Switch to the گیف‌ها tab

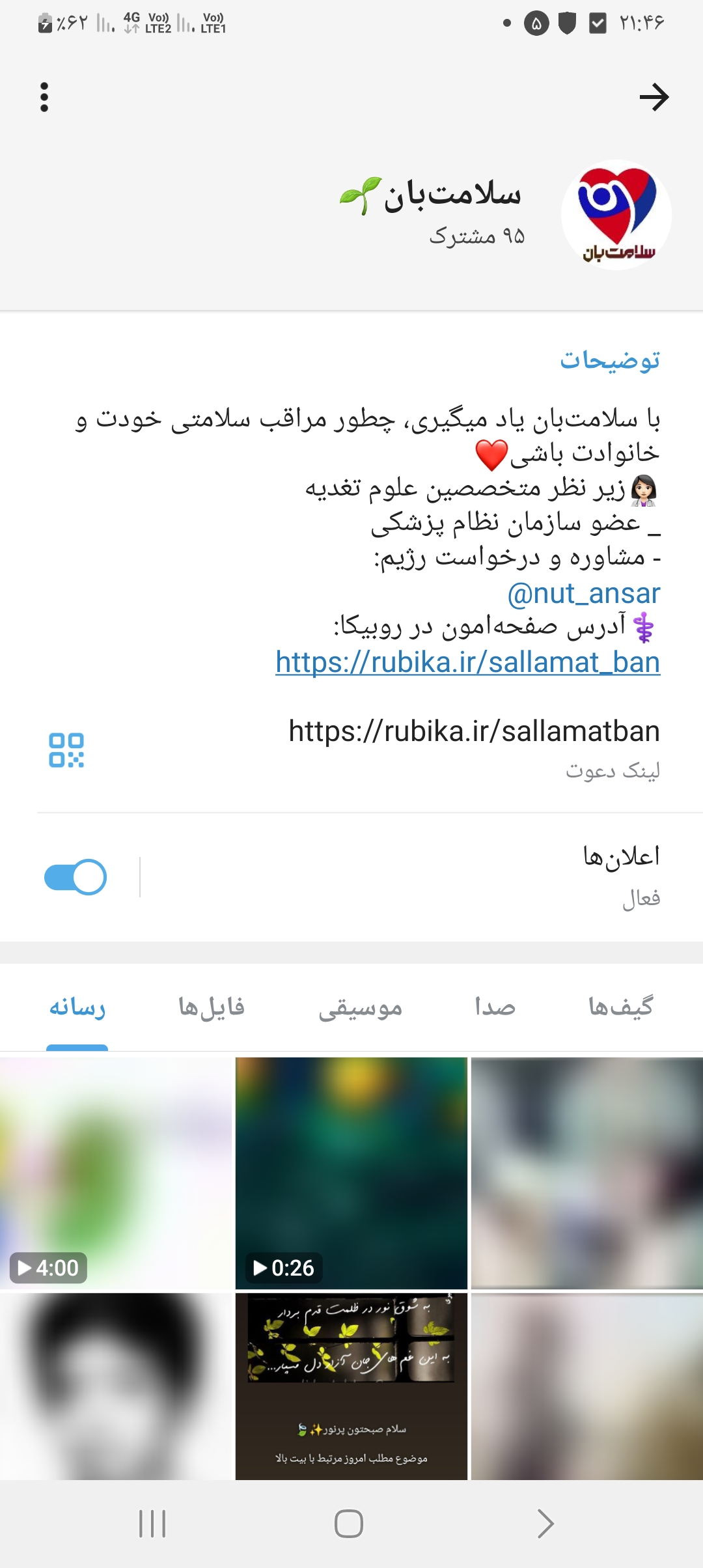point(620,1007)
